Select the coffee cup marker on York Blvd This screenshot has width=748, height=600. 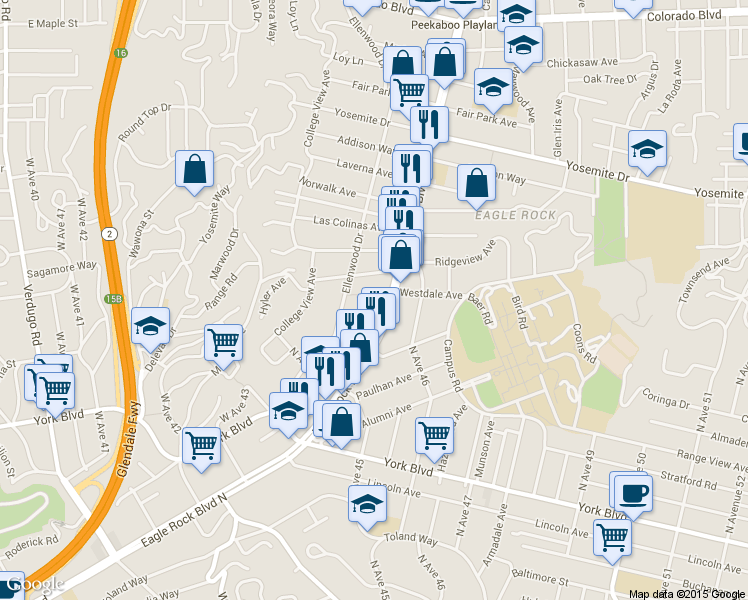[x=632, y=492]
